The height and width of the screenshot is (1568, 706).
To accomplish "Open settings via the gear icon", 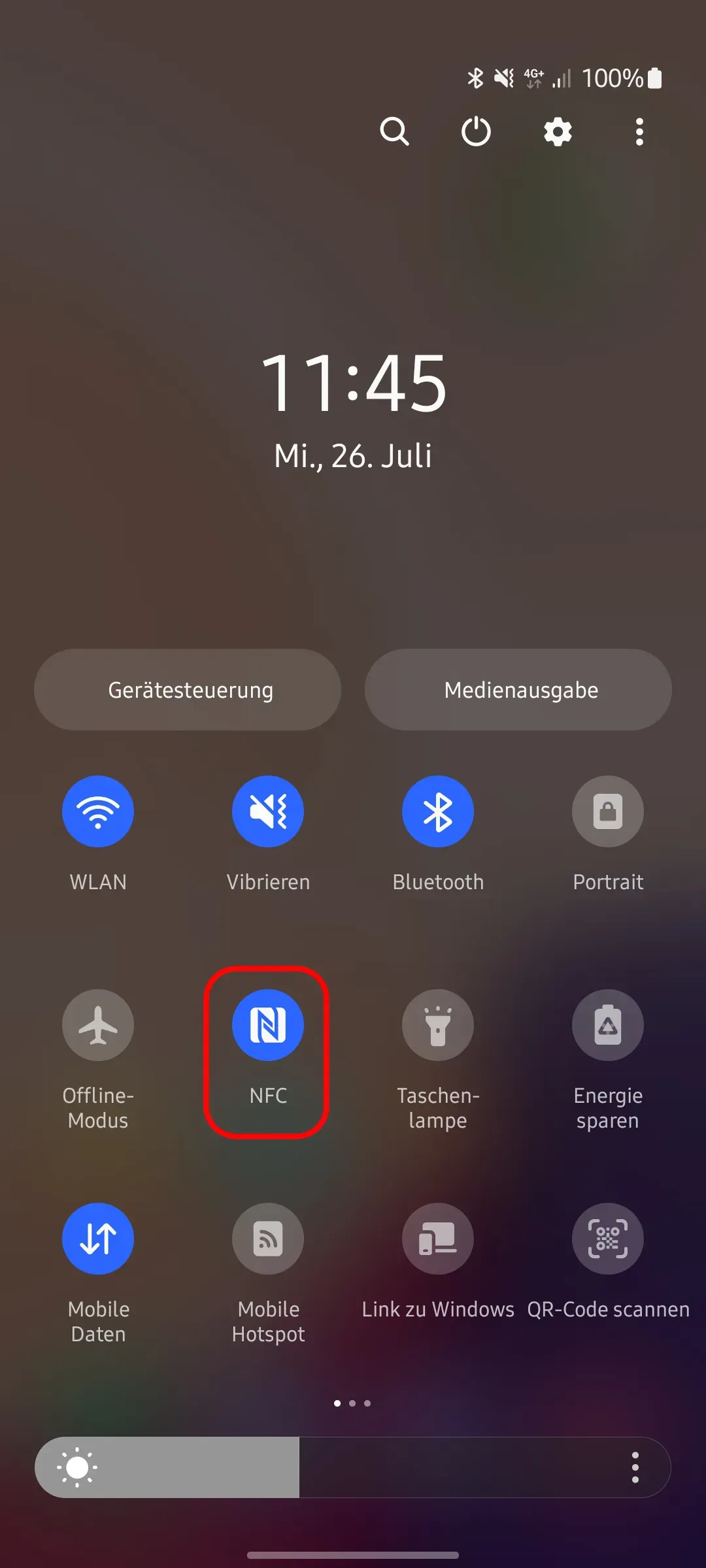I will [x=558, y=132].
